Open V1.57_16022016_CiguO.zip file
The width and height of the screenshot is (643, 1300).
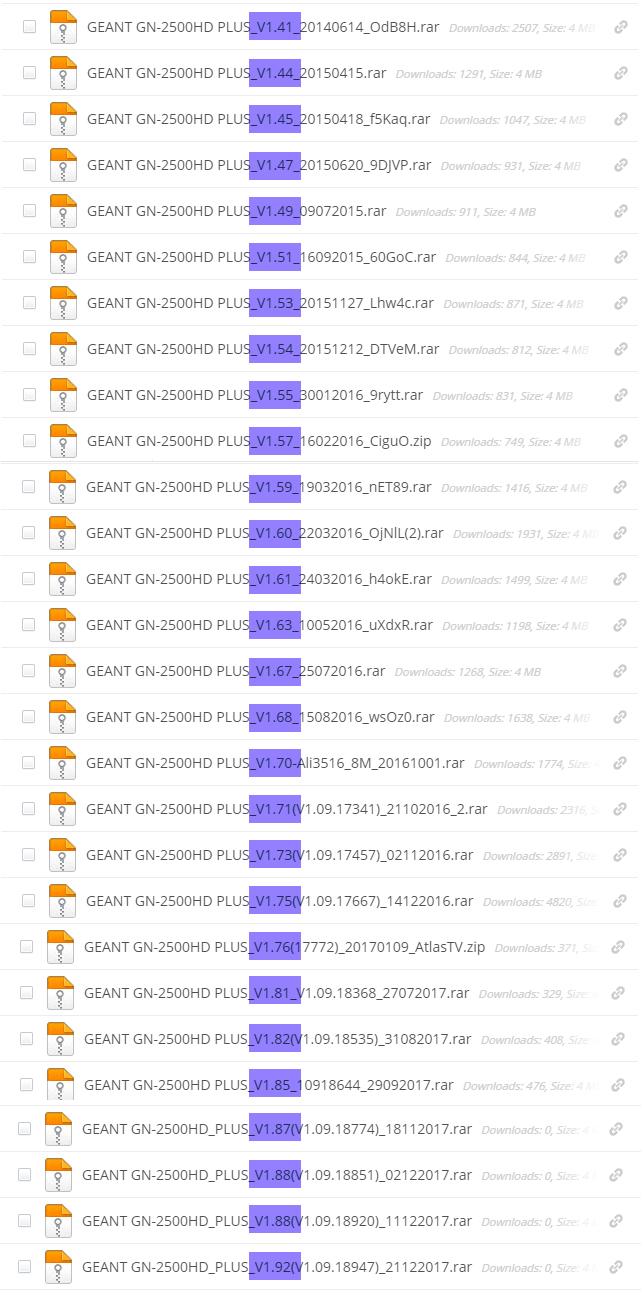[x=259, y=441]
